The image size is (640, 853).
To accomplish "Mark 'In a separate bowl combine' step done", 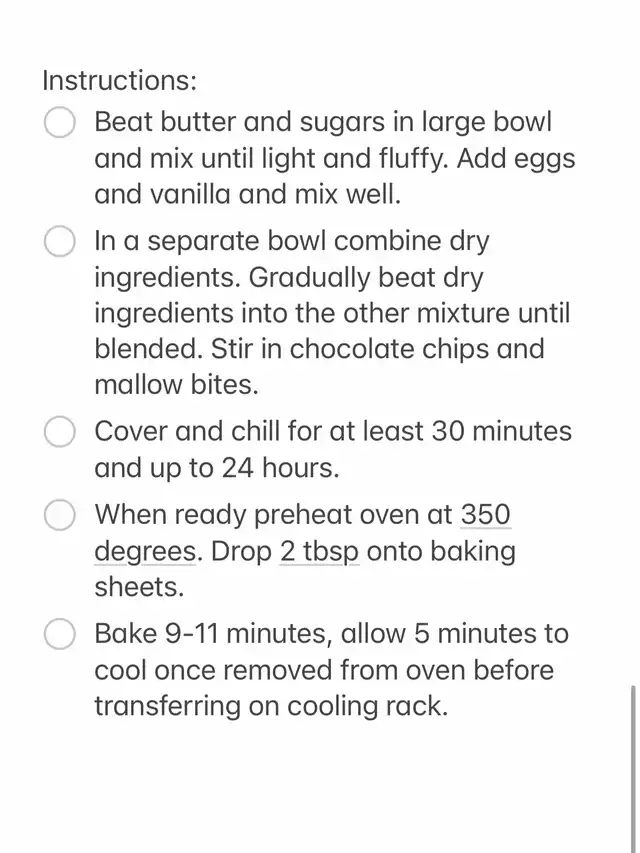I will (59, 242).
